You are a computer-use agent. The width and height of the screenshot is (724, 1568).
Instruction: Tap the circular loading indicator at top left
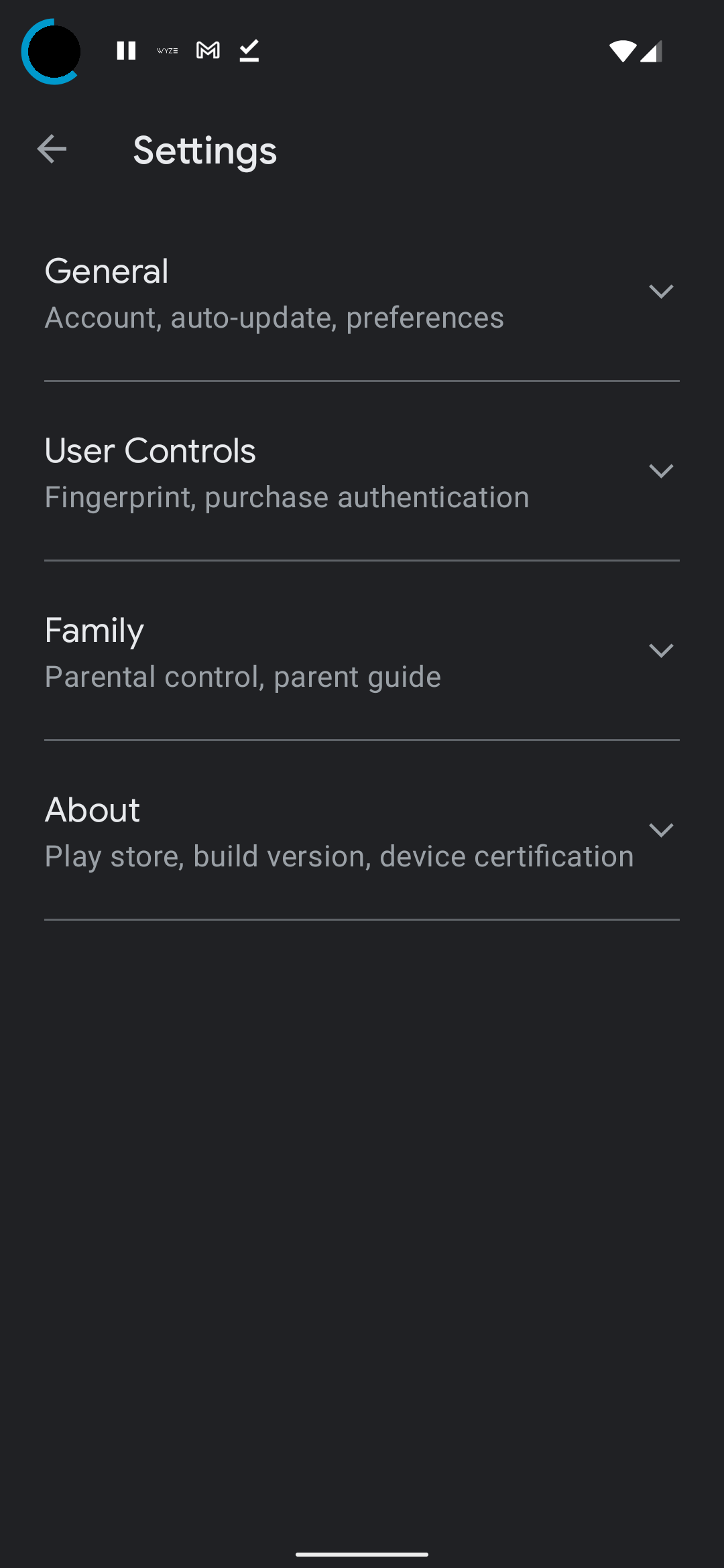[52, 52]
